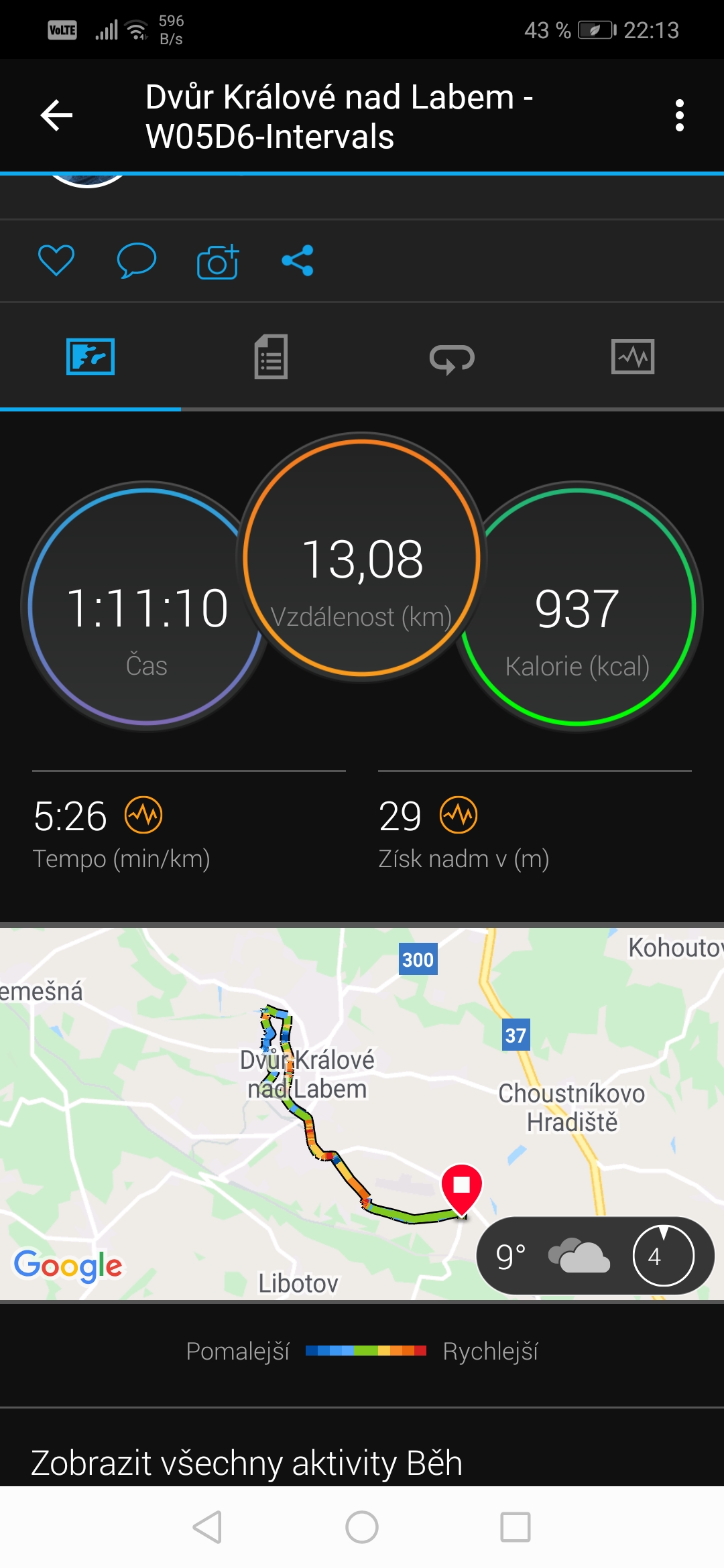The image size is (724, 1568).
Task: Open the route map of Dvůr Králové
Action: coord(362,1114)
